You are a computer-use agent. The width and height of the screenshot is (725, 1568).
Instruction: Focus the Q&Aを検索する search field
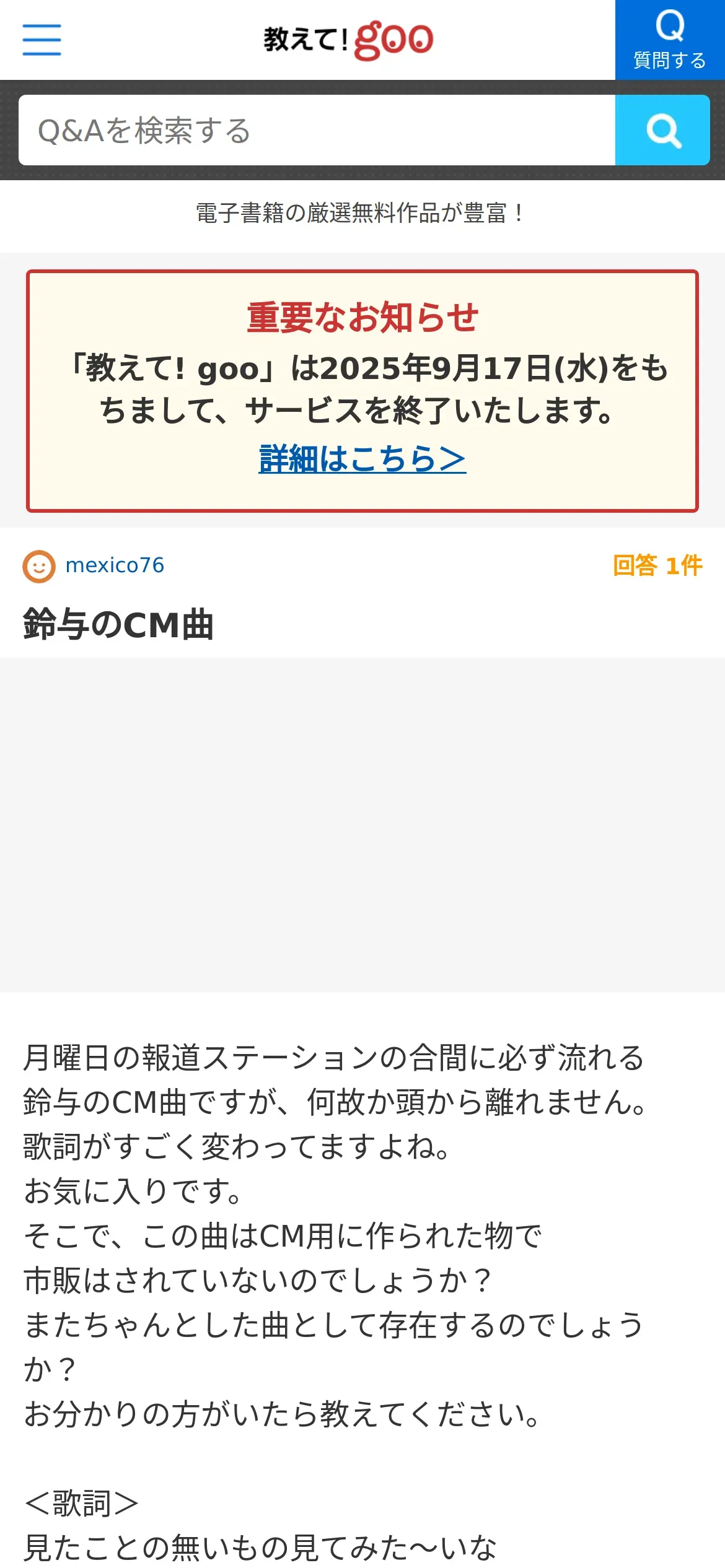point(317,130)
